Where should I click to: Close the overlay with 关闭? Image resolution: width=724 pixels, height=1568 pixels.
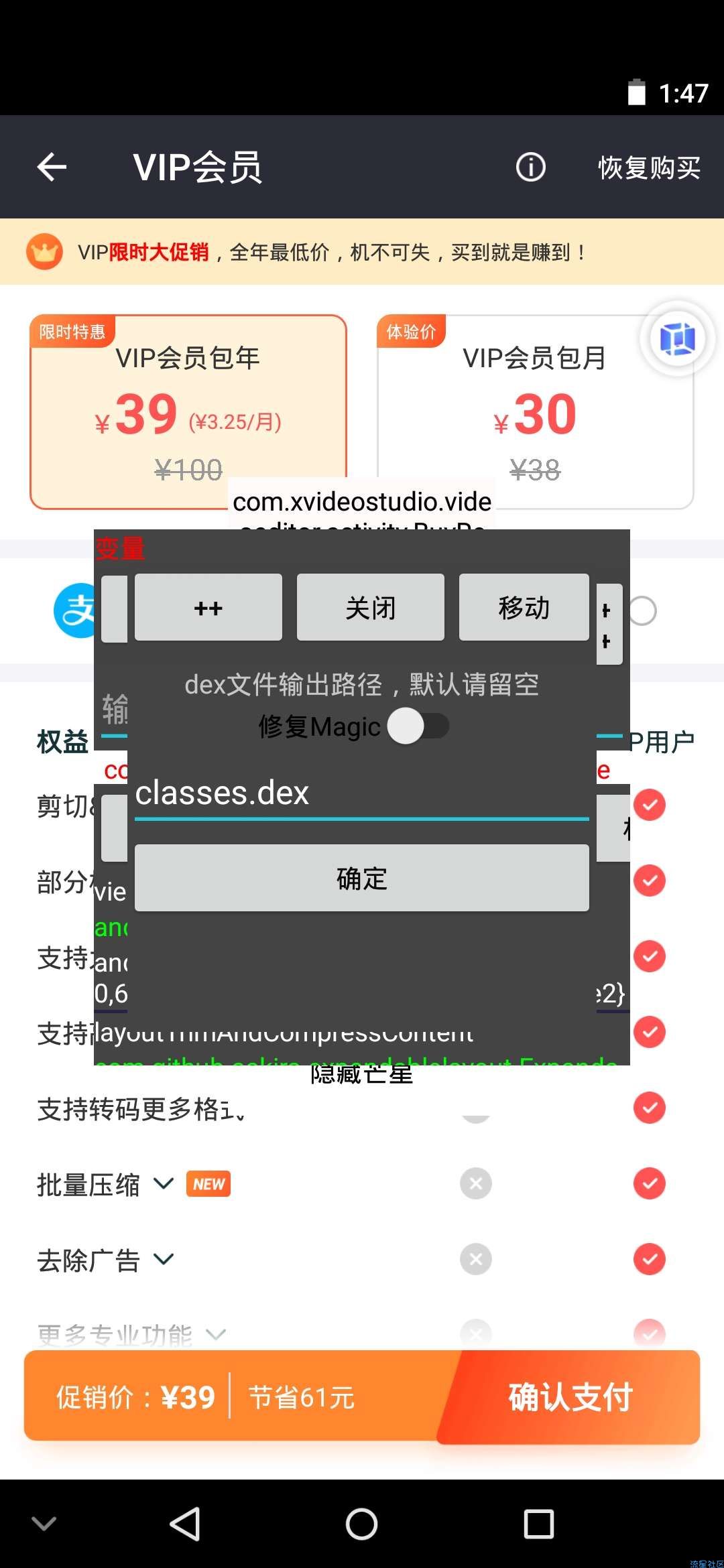(370, 607)
